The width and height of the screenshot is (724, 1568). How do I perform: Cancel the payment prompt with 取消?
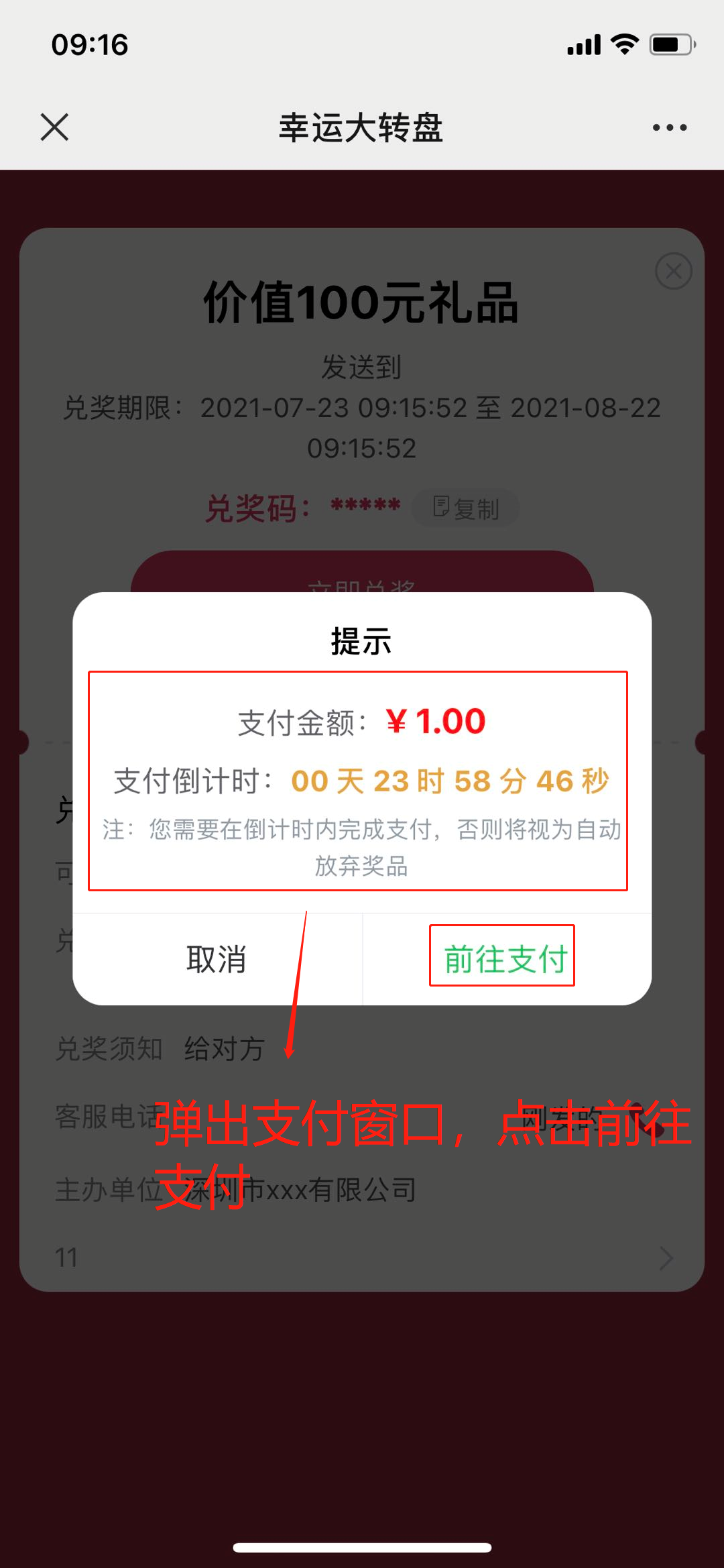217,959
